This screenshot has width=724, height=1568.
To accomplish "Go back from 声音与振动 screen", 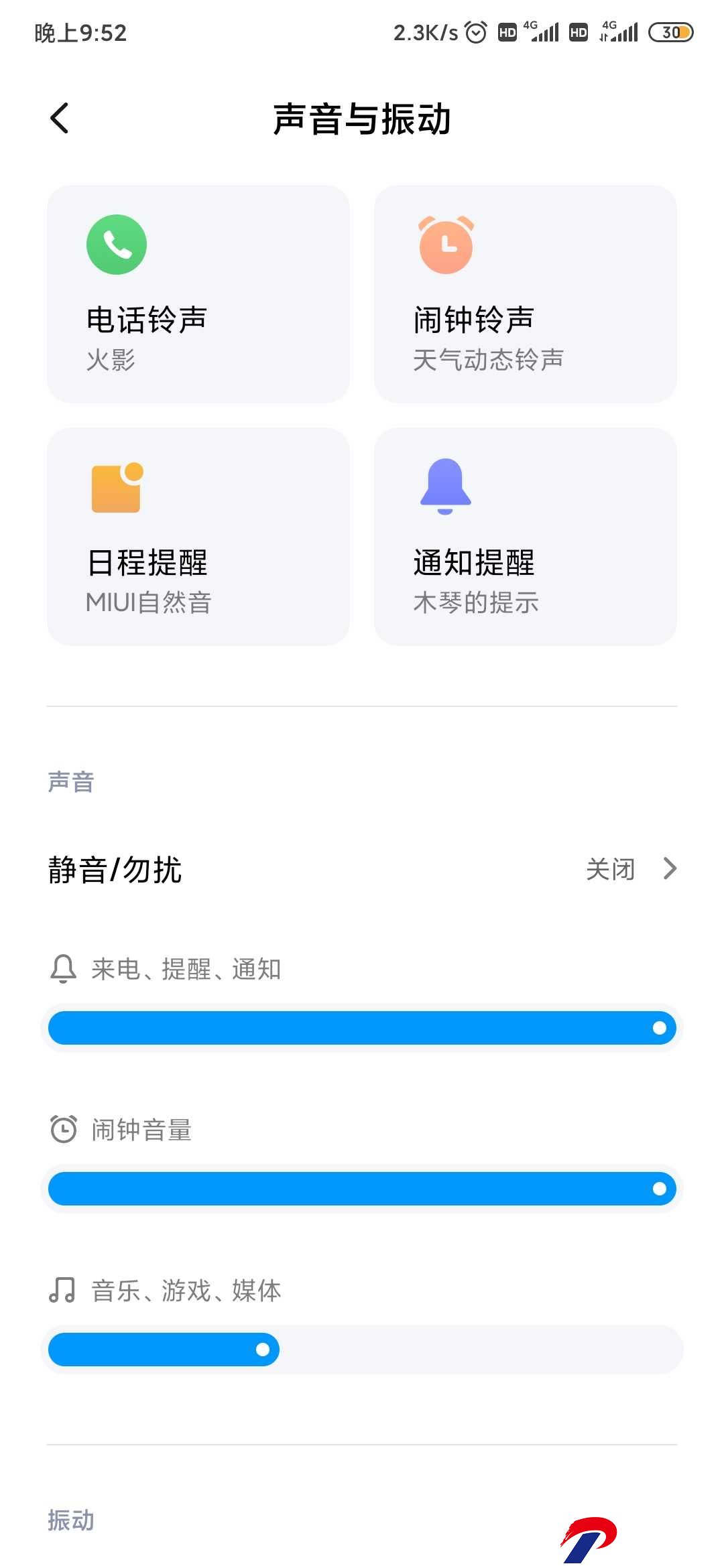I will pos(60,119).
